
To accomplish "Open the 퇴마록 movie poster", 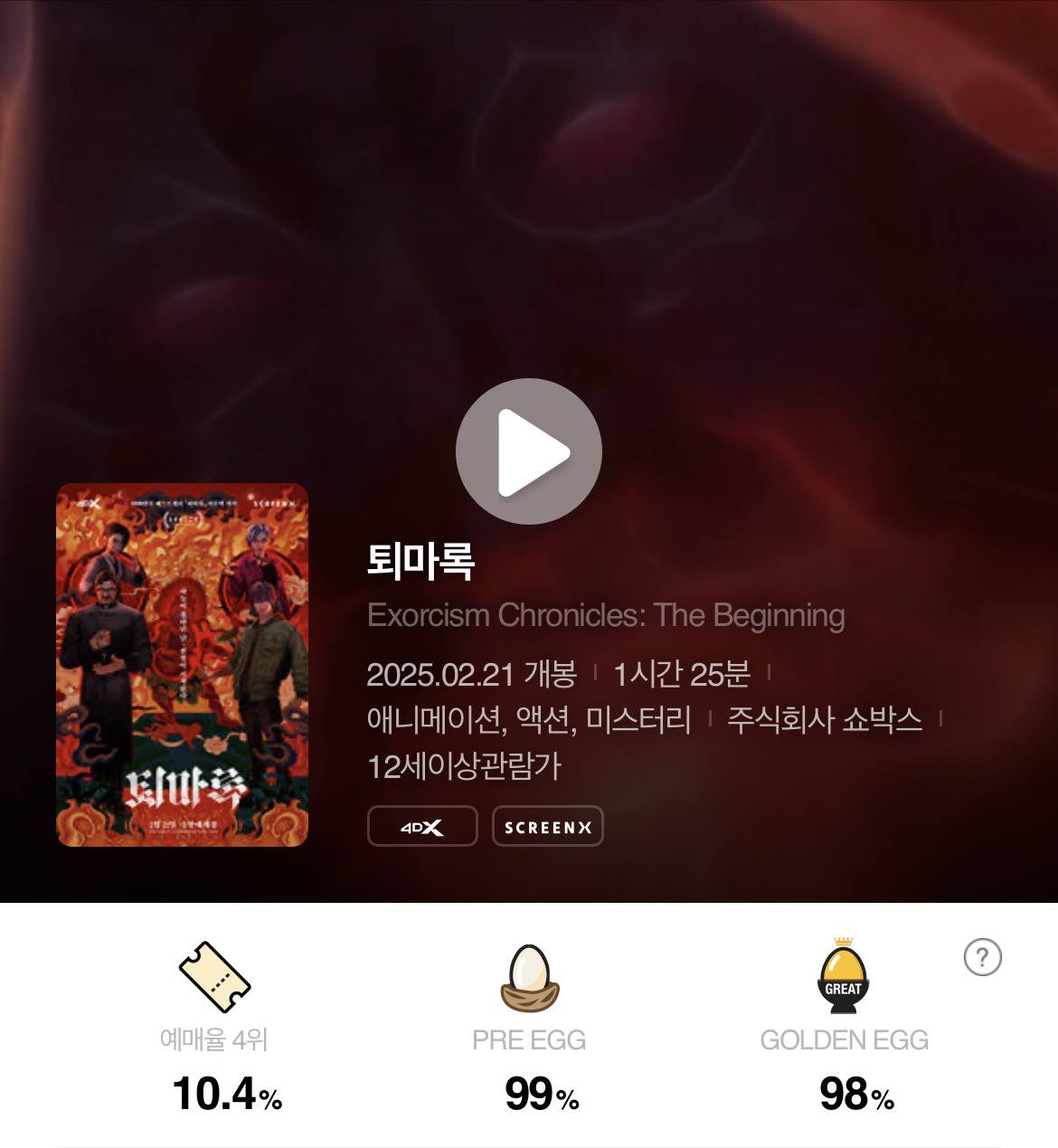I will coord(182,665).
